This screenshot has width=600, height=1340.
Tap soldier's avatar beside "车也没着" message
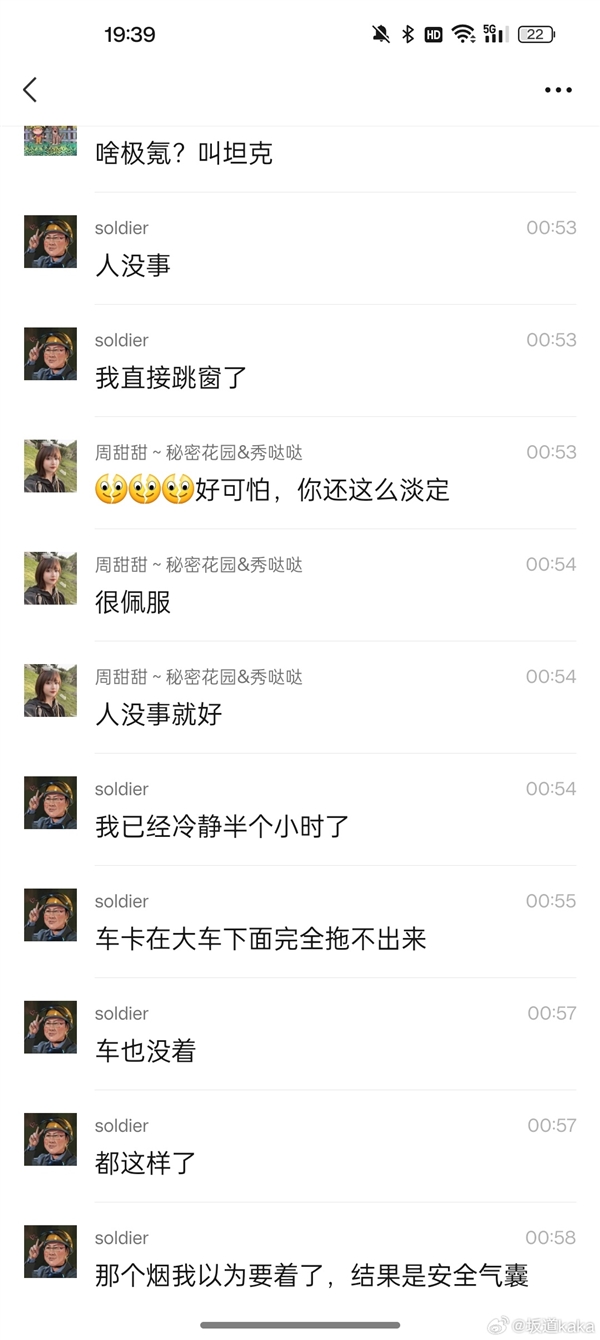point(50,1027)
